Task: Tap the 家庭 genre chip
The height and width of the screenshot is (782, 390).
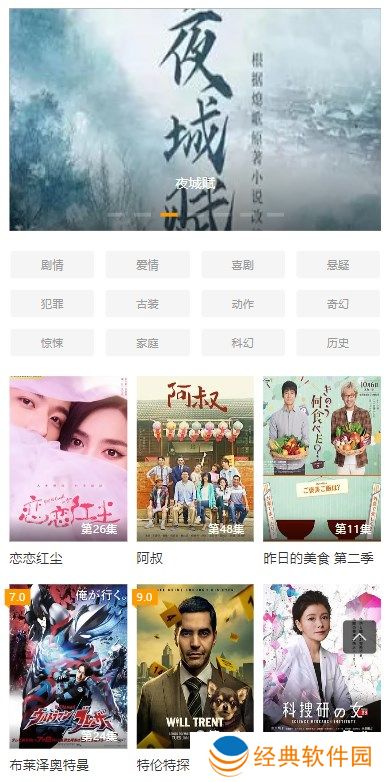Action: coord(148,343)
